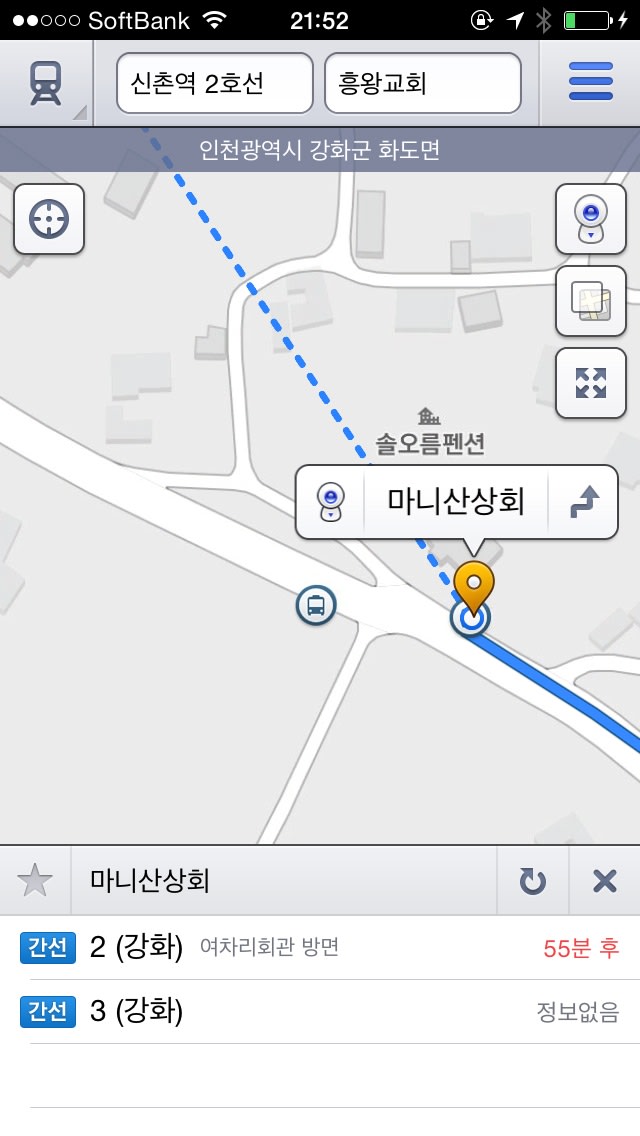Image resolution: width=640 pixels, height=1136 pixels.
Task: Open 마니산상회 details in the map bubble
Action: tap(455, 503)
